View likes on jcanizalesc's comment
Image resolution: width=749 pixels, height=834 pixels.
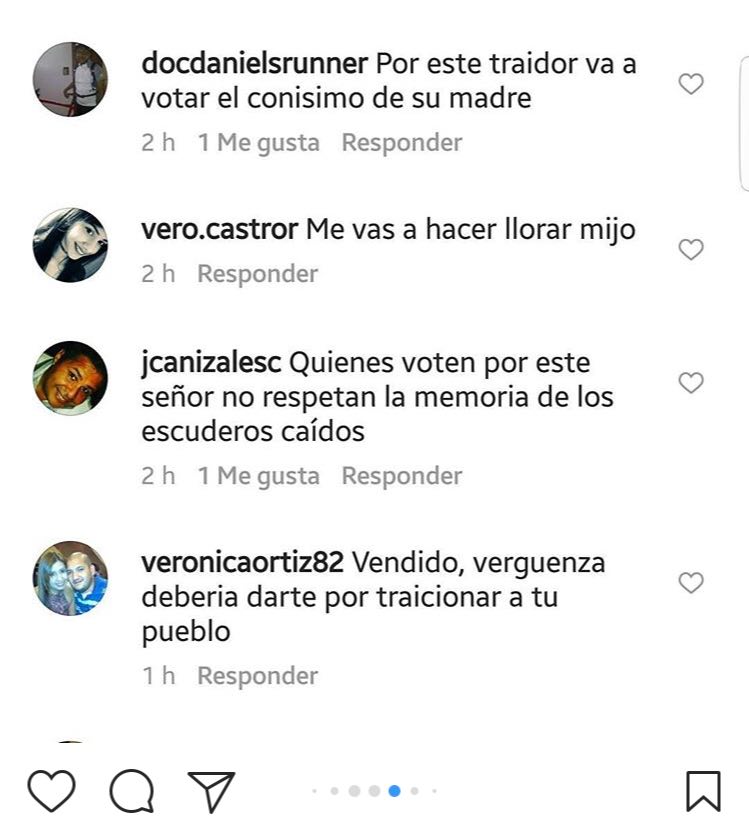coord(258,476)
